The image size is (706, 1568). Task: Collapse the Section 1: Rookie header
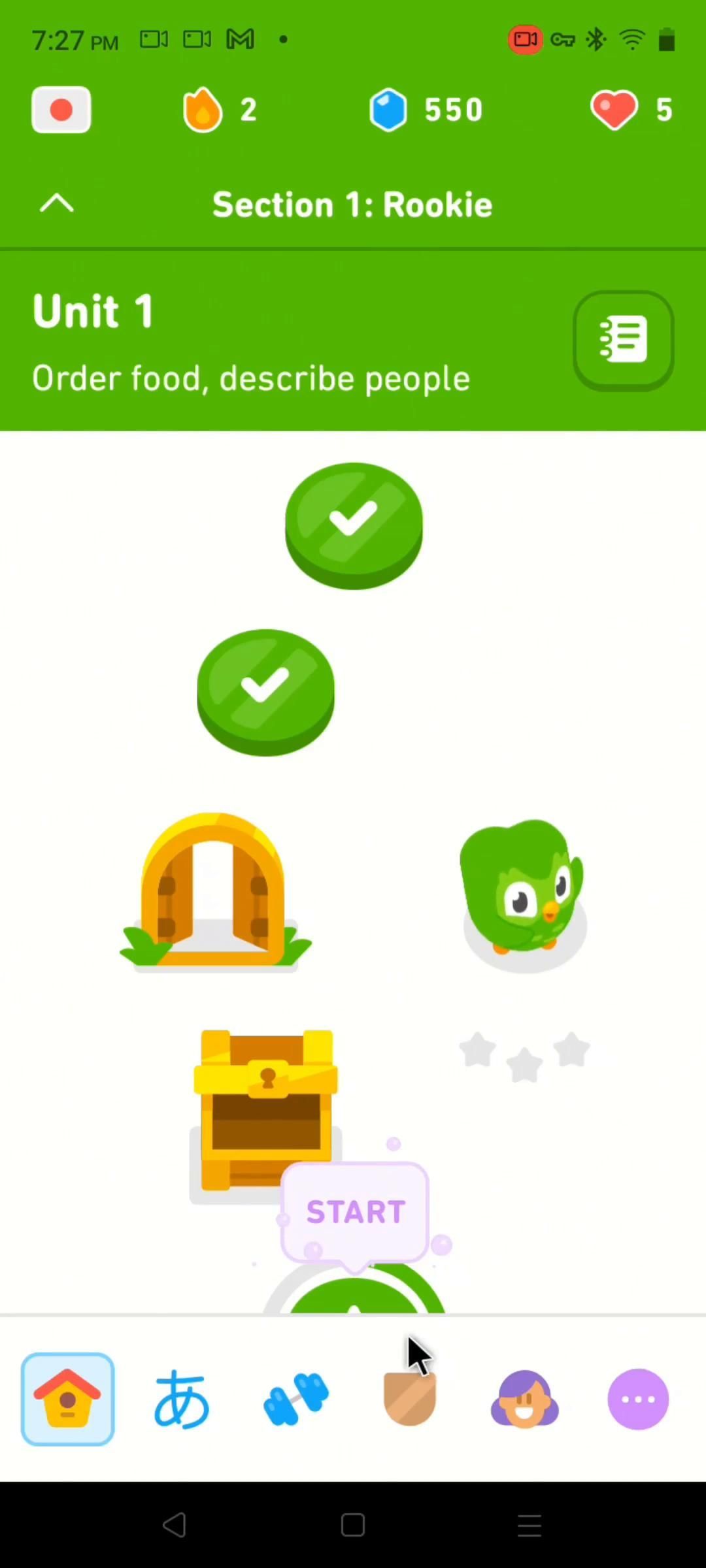pos(57,204)
